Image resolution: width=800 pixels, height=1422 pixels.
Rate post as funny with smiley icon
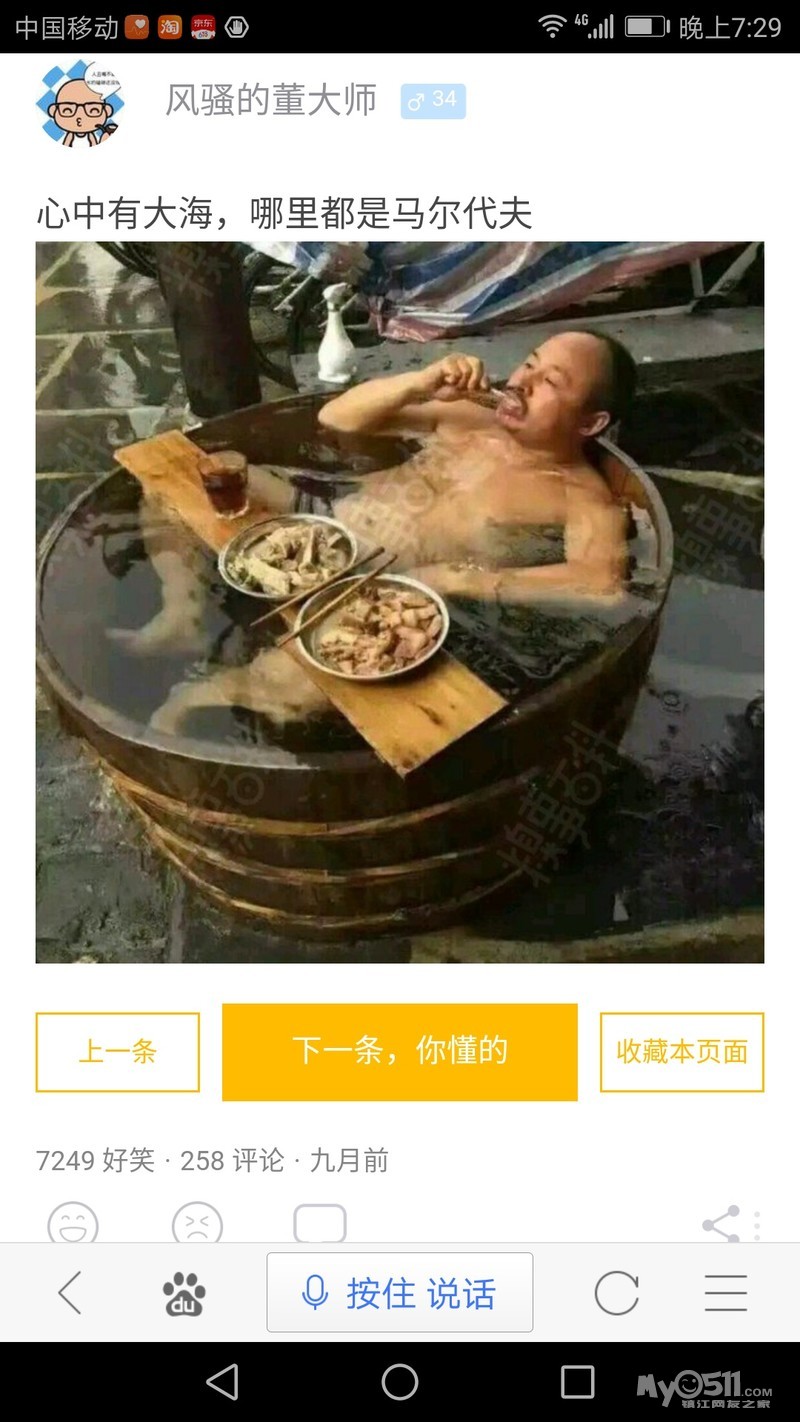click(73, 1224)
